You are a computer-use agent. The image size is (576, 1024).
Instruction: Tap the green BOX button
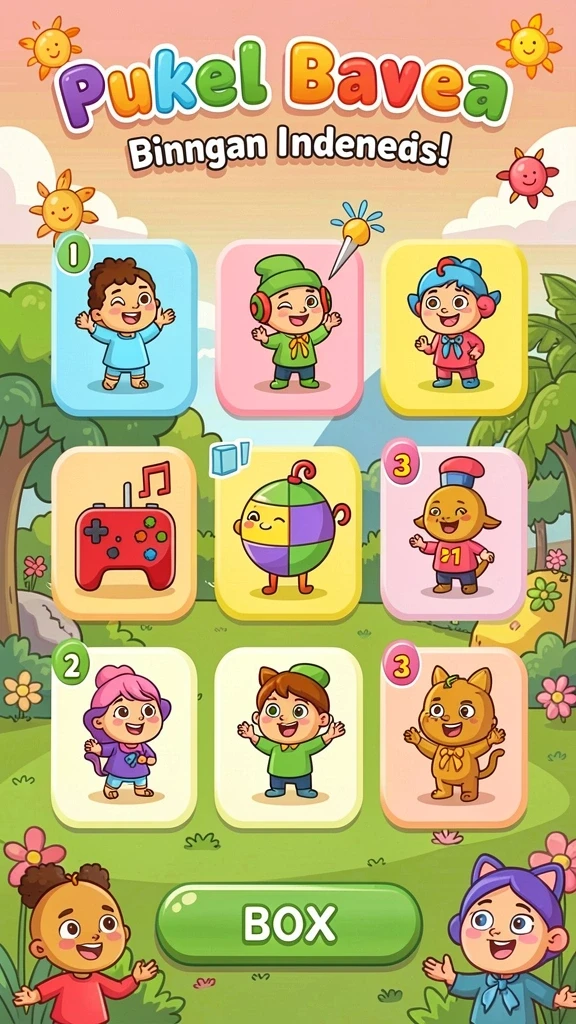[x=289, y=924]
